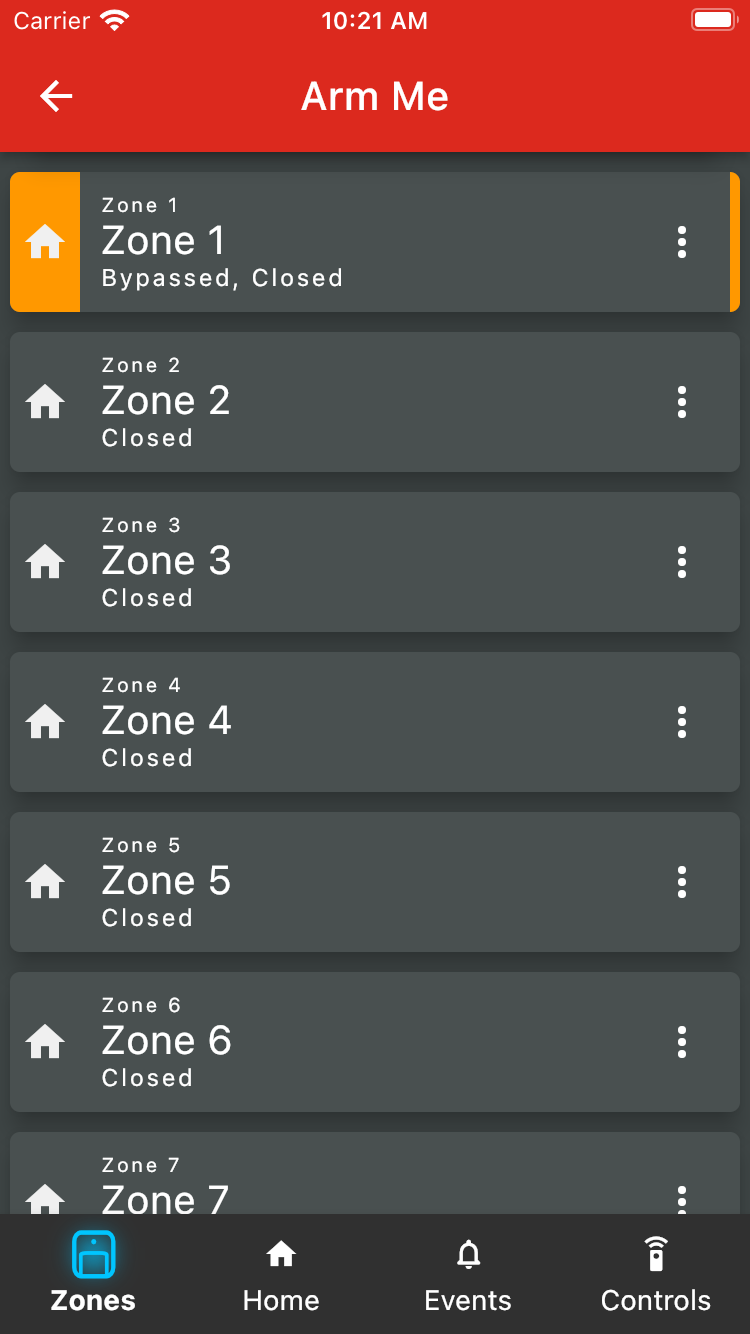Viewport: 750px width, 1334px height.
Task: Open the three-dot menu for Zone 6
Action: [x=682, y=1042]
